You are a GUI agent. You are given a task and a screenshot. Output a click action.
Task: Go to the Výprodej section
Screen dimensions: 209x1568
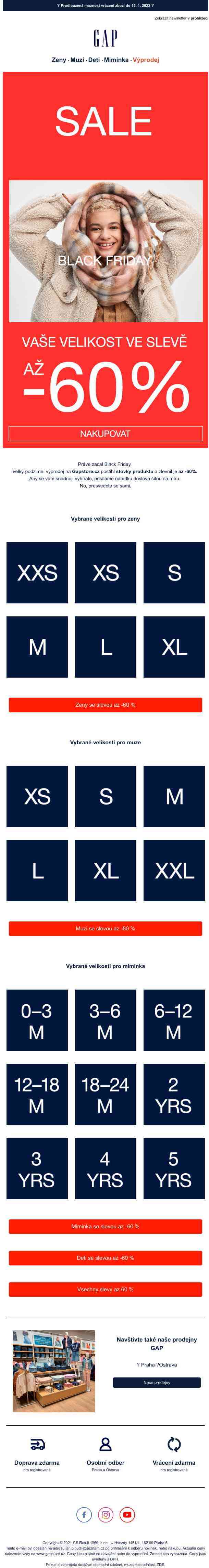146,60
